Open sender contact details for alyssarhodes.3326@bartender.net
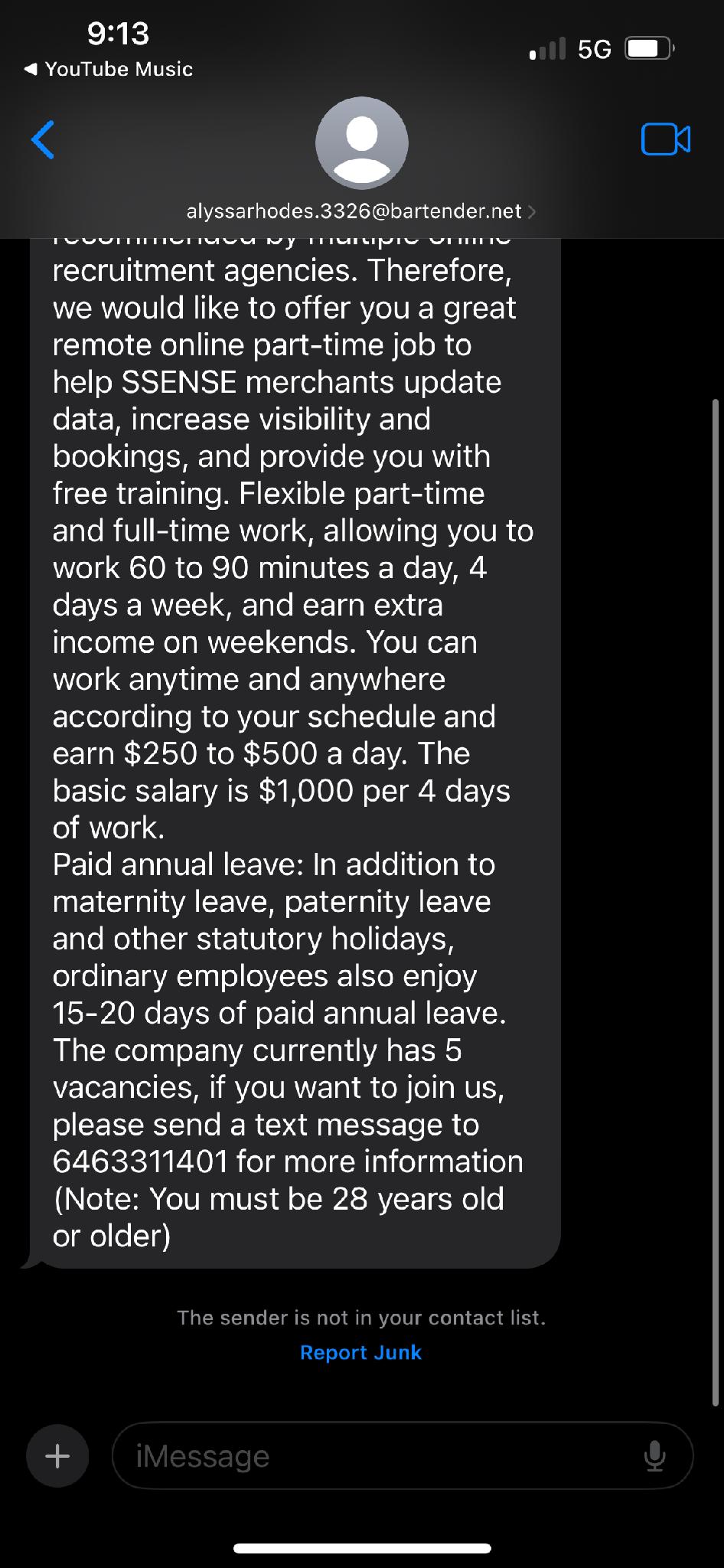 pyautogui.click(x=360, y=211)
